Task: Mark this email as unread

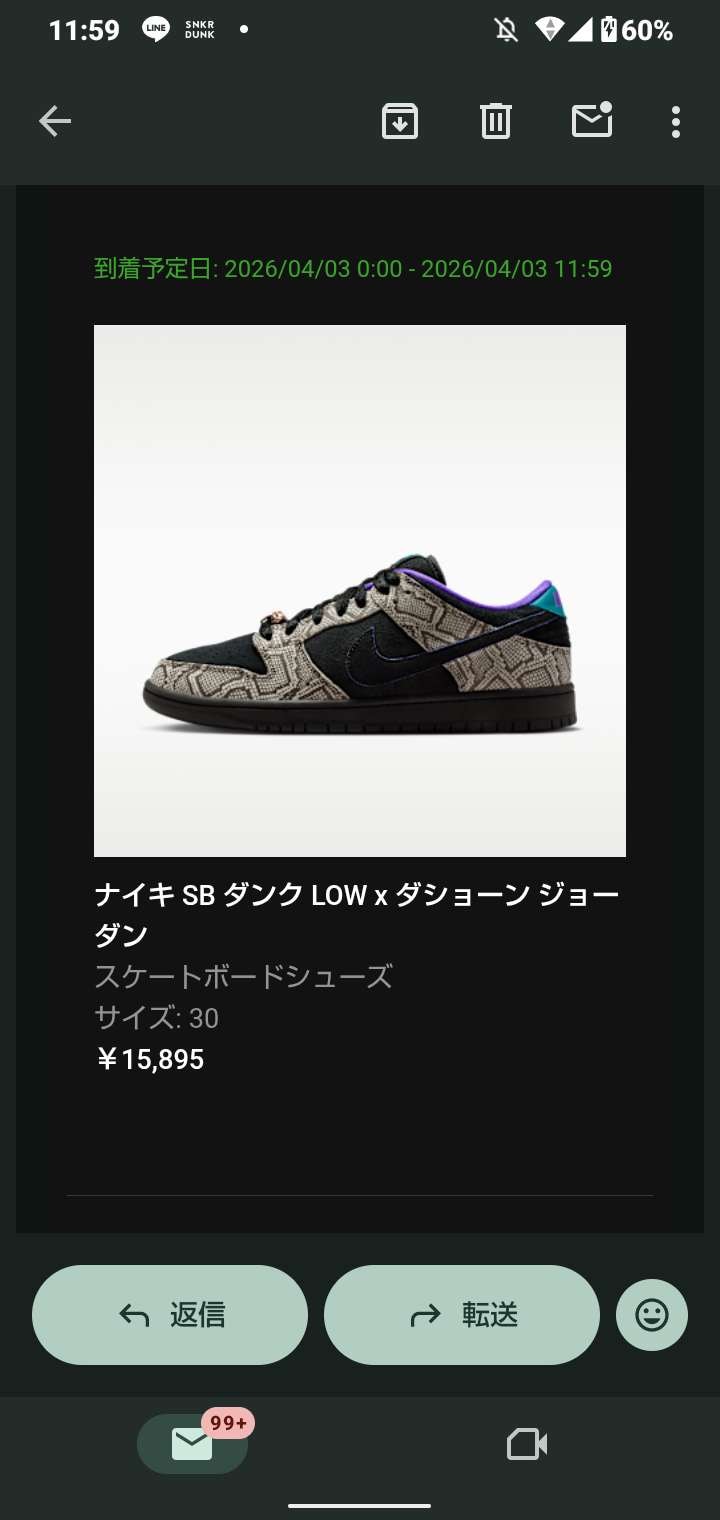Action: [x=591, y=122]
